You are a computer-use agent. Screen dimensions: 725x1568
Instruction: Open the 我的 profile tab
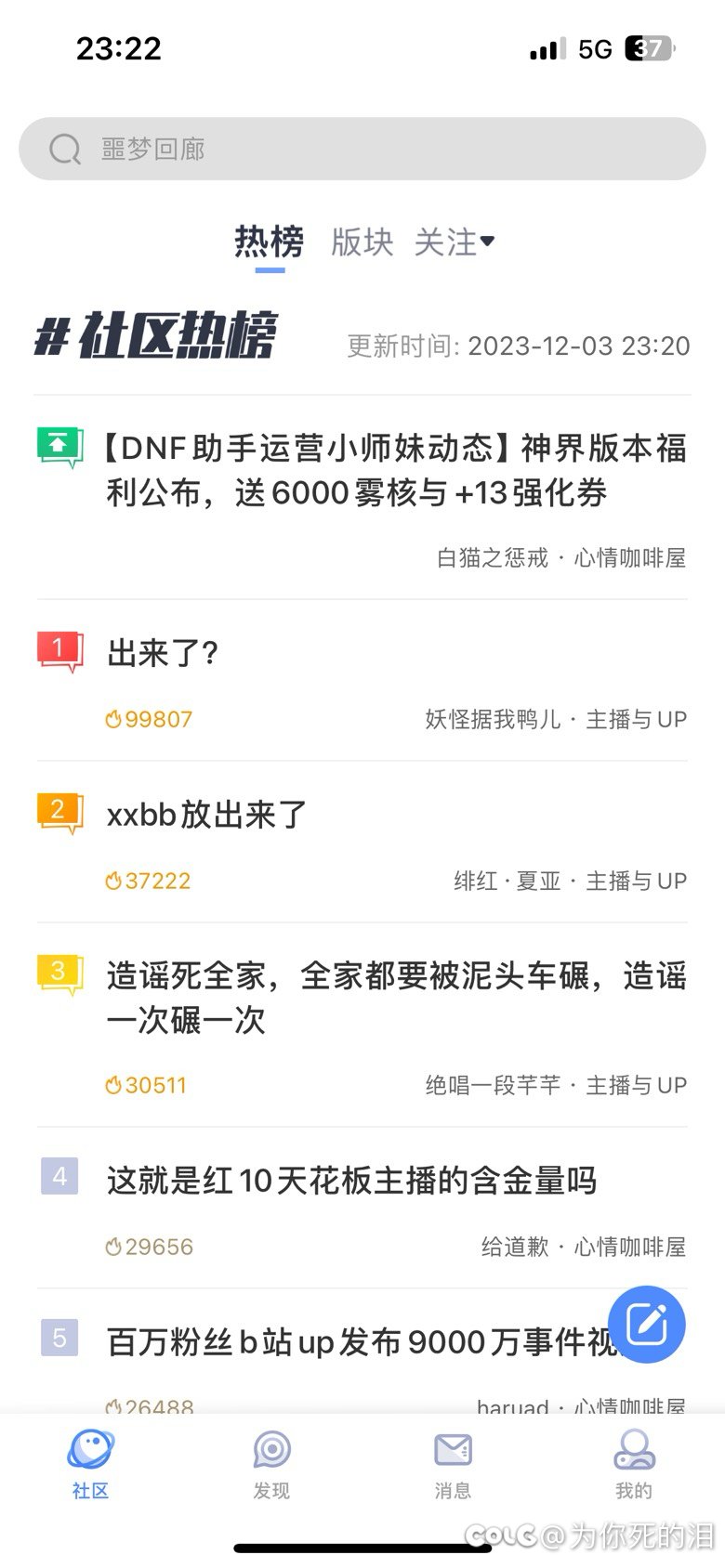coord(634,1464)
